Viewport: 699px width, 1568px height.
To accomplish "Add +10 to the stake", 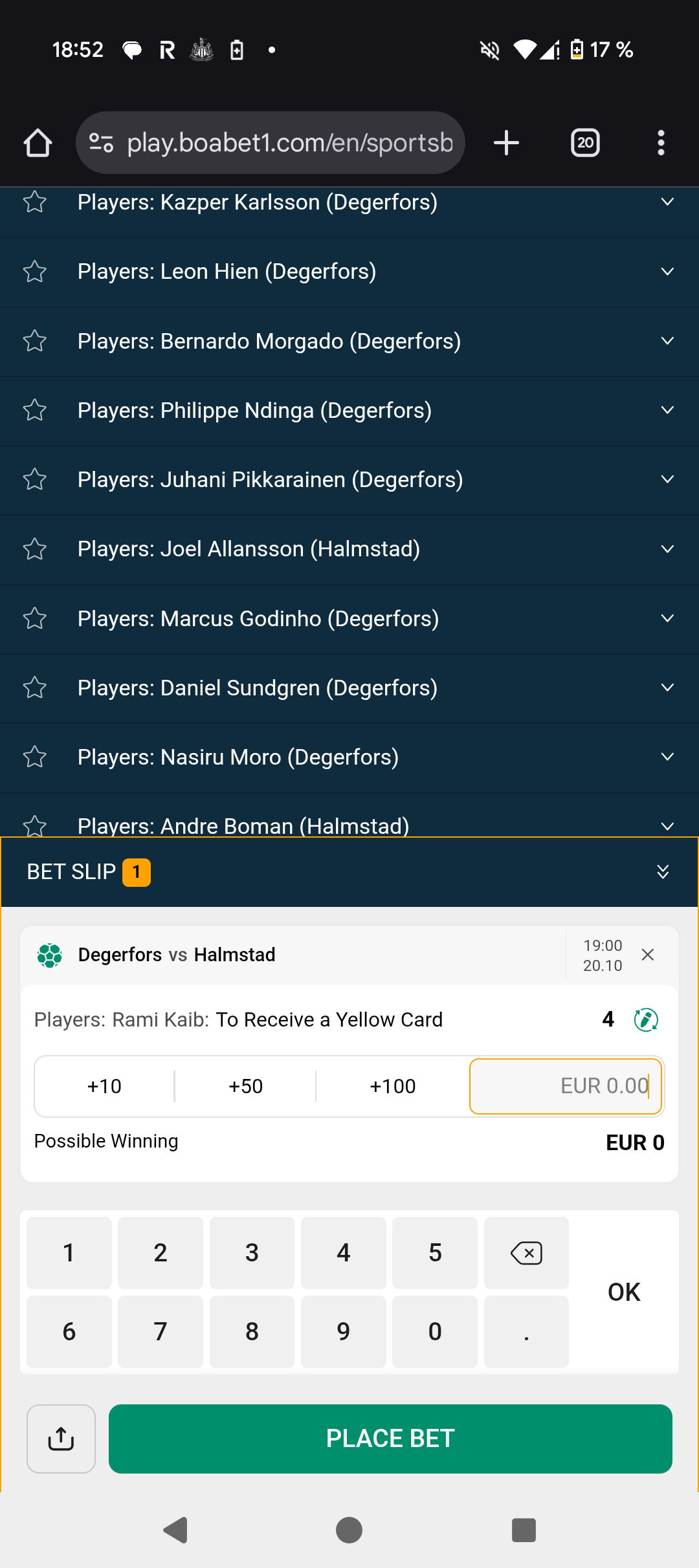I will click(104, 1086).
